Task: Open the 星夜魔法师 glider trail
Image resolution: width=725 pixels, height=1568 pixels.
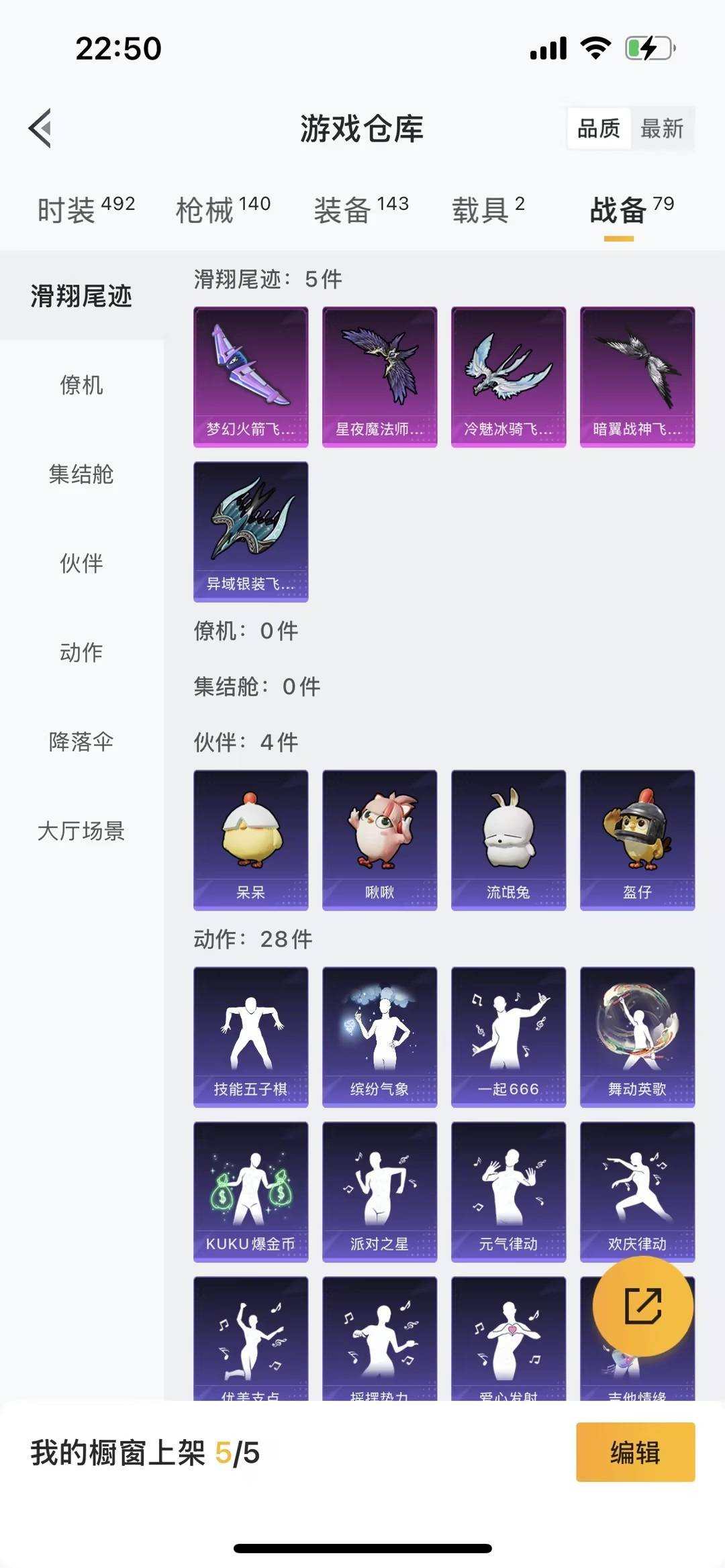Action: coord(379,374)
